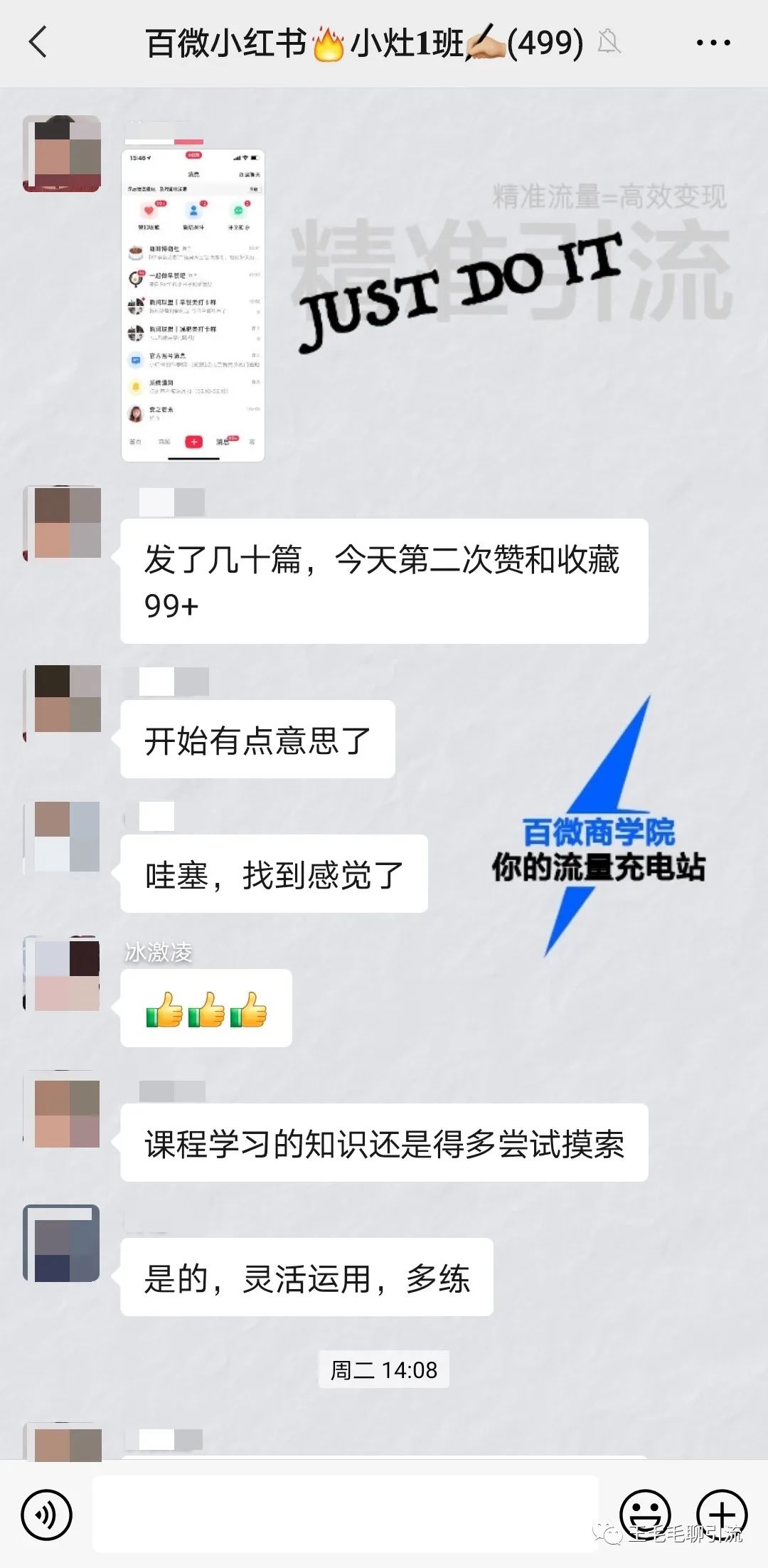
Task: Open the group chat's three-dot menu
Action: 713,43
